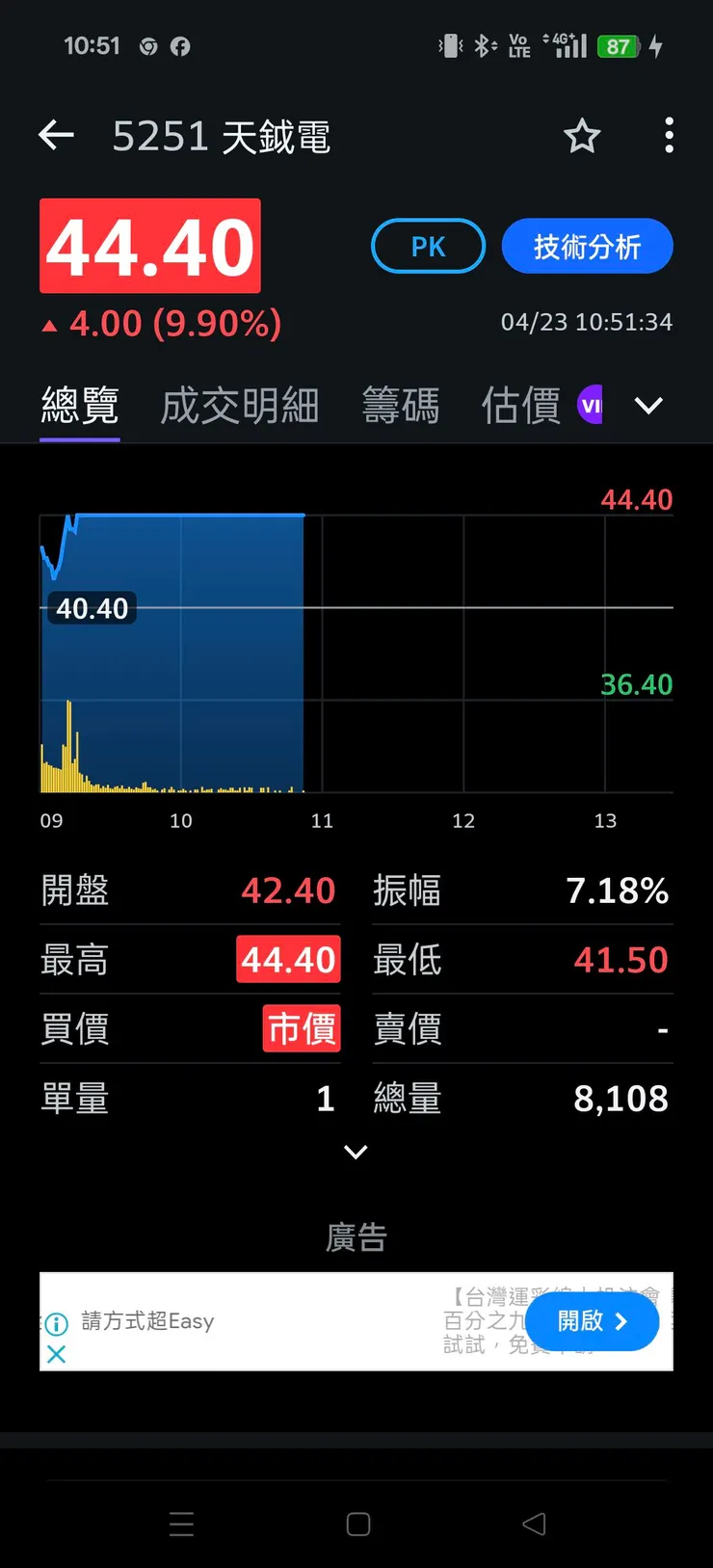Toggle the PK comparison mode
Image resolution: width=713 pixels, height=1568 pixels.
click(428, 246)
